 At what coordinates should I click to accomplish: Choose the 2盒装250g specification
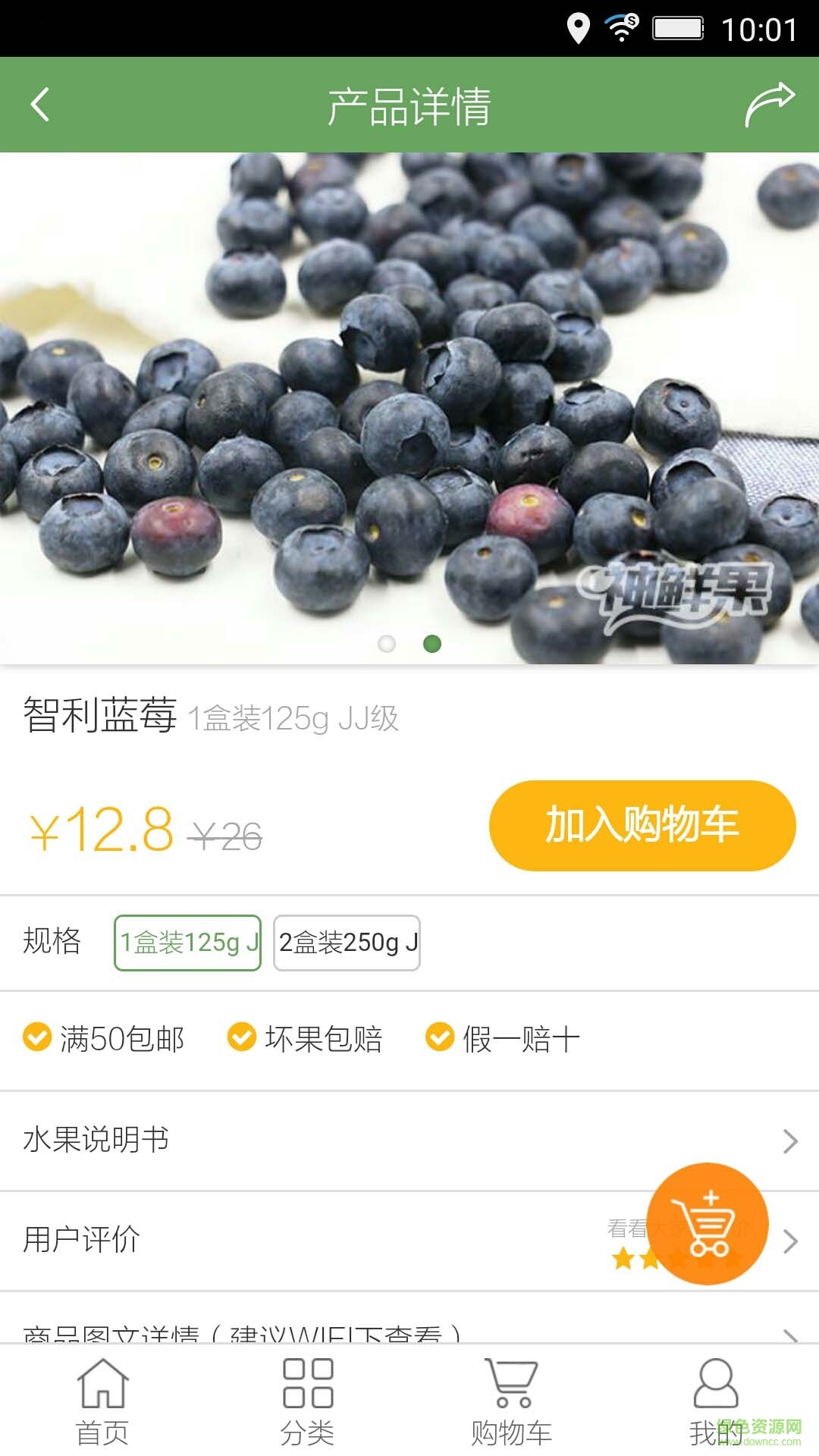(347, 943)
